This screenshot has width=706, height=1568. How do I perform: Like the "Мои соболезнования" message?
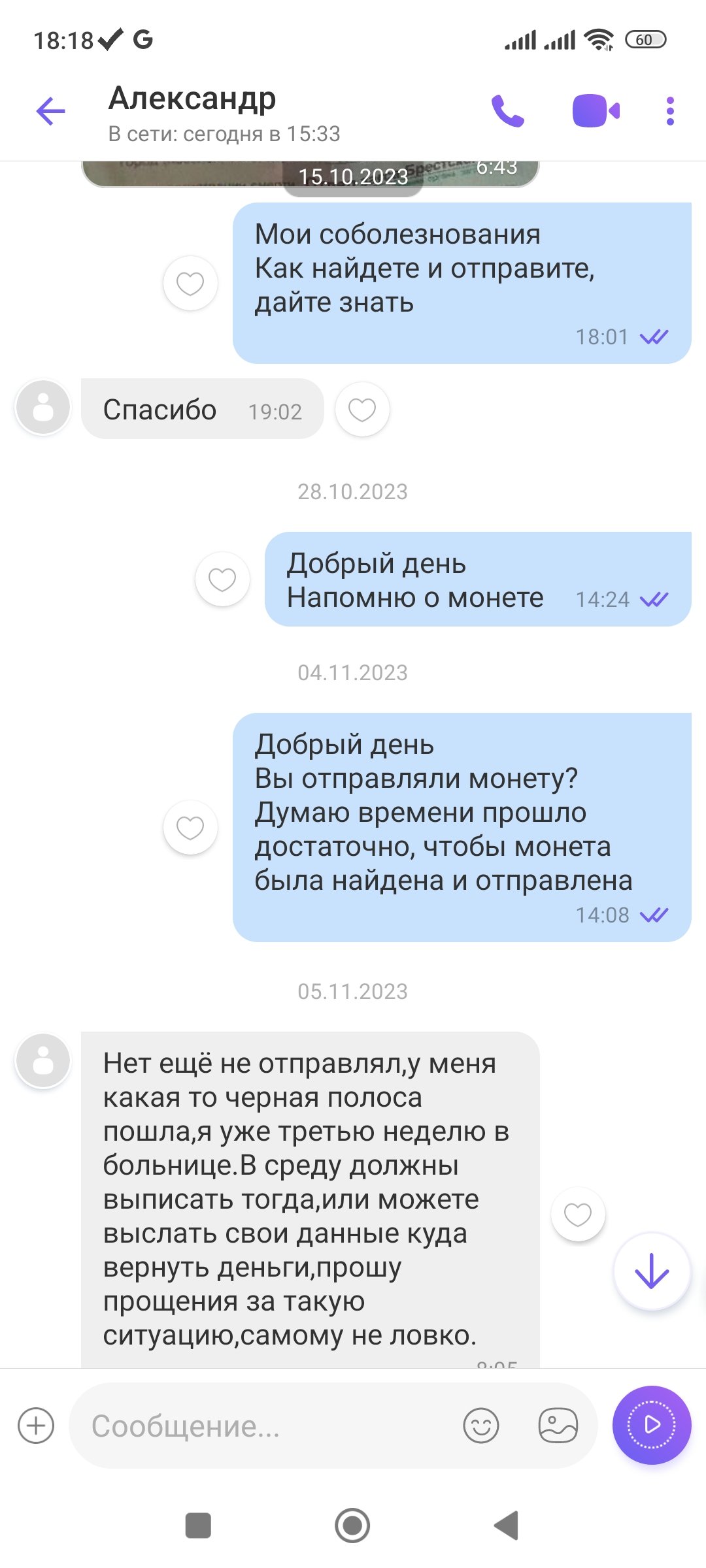click(x=190, y=284)
